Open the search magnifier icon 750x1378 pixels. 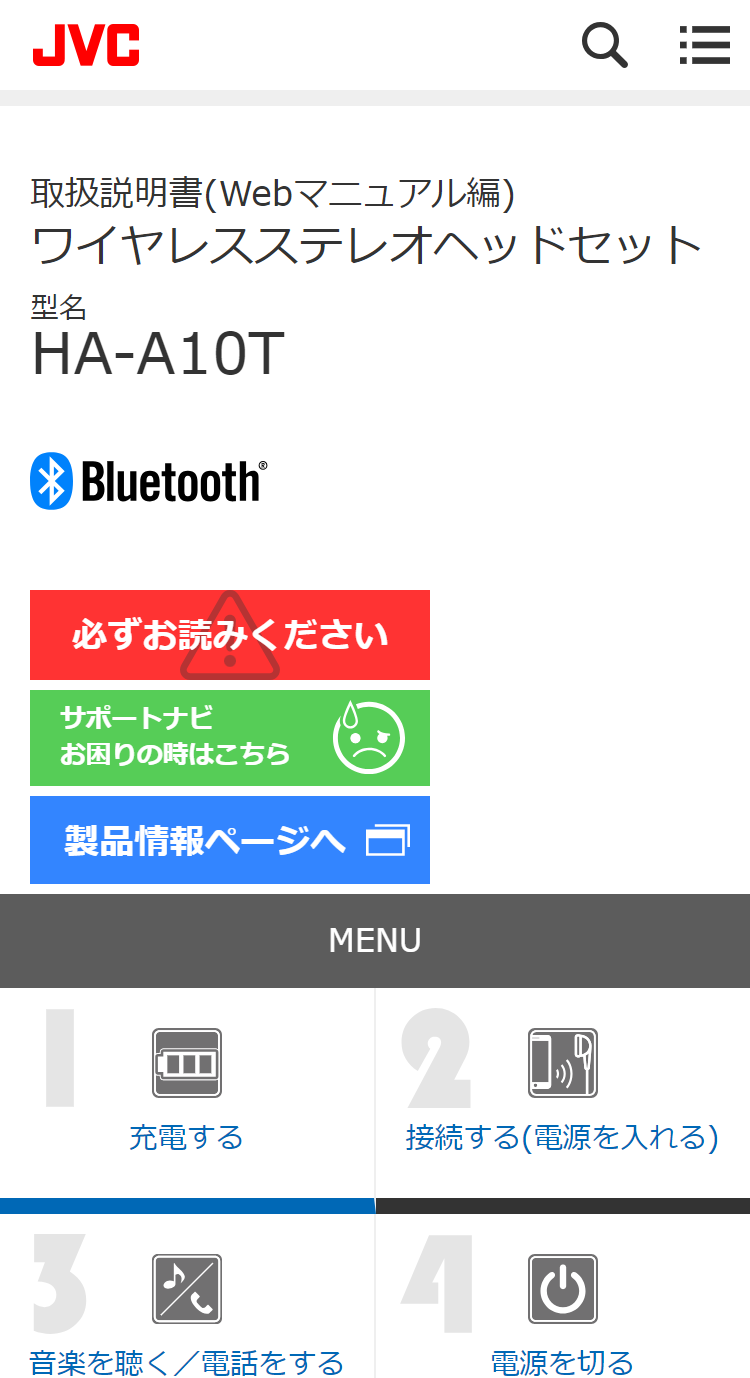point(604,45)
